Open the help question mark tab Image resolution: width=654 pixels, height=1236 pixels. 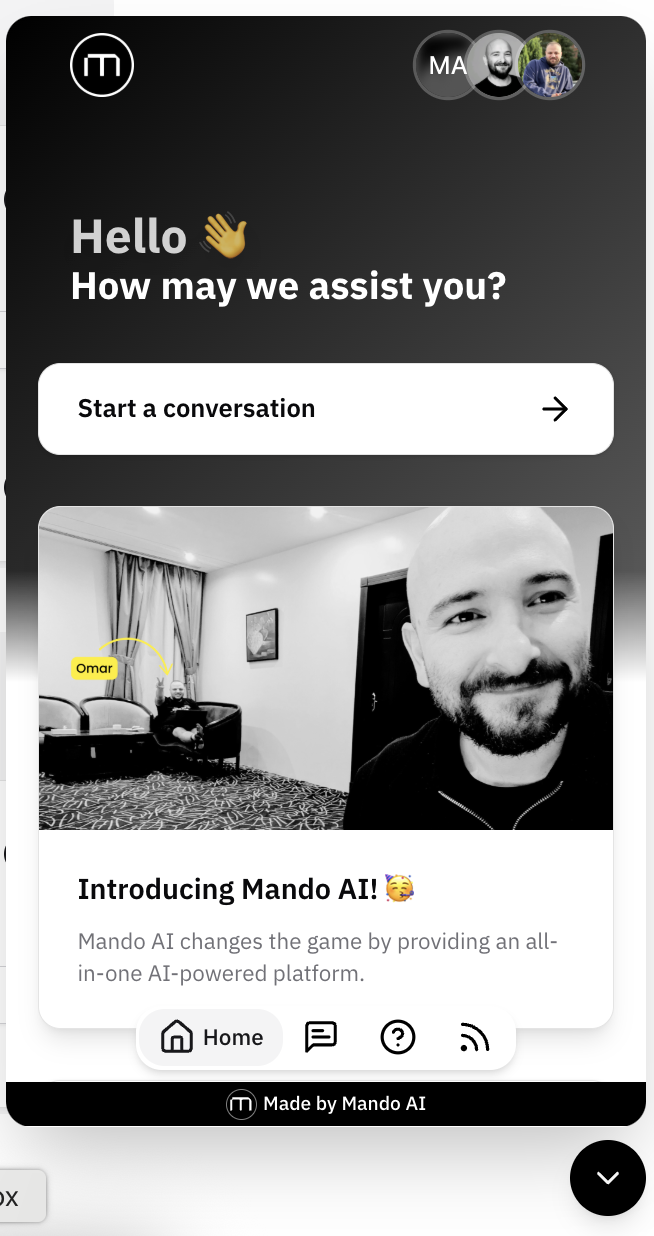tap(398, 1037)
